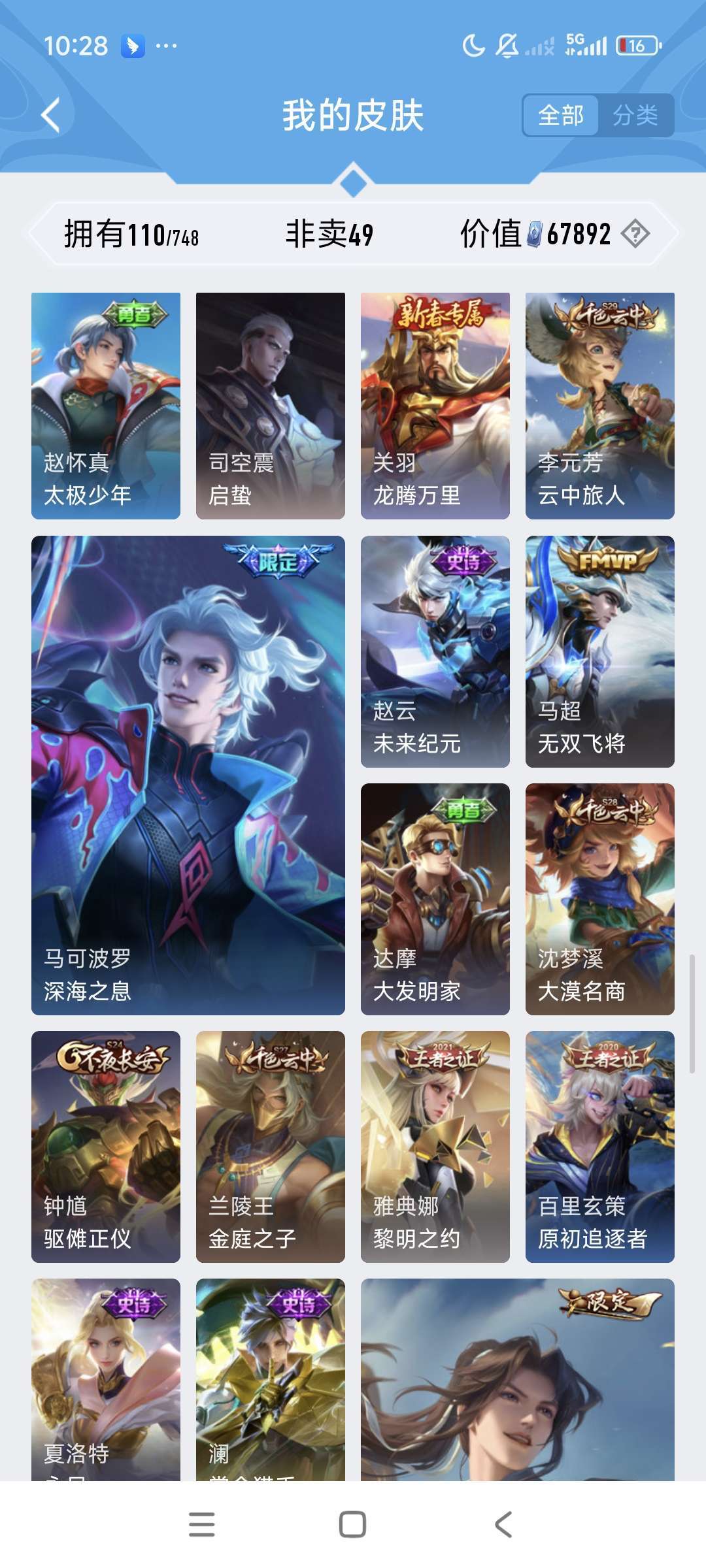View 赵云 未来纪元 skin
The image size is (706, 1568).
(435, 651)
